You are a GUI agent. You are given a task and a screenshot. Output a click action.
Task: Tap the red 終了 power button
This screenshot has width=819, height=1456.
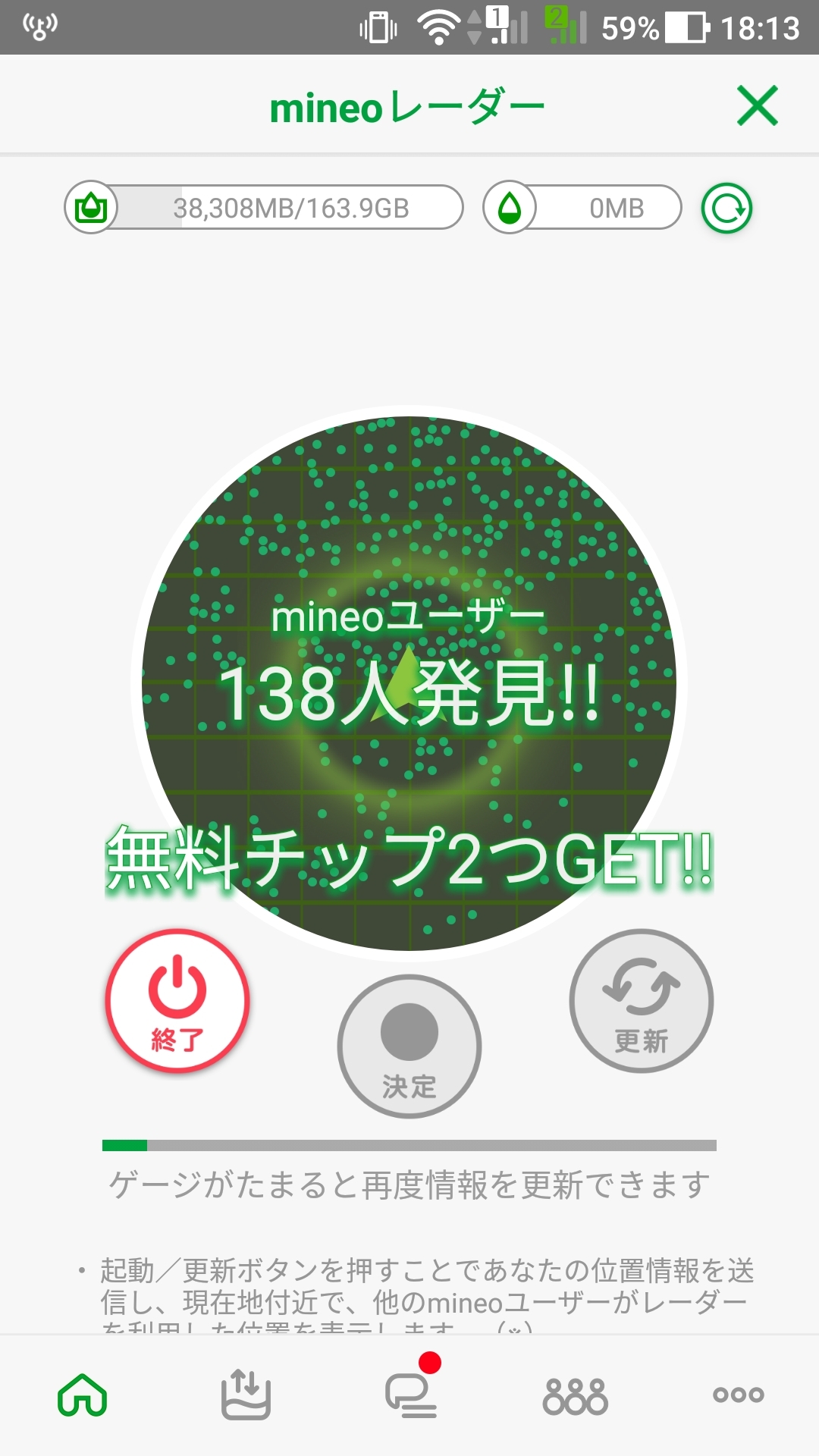[x=177, y=1000]
